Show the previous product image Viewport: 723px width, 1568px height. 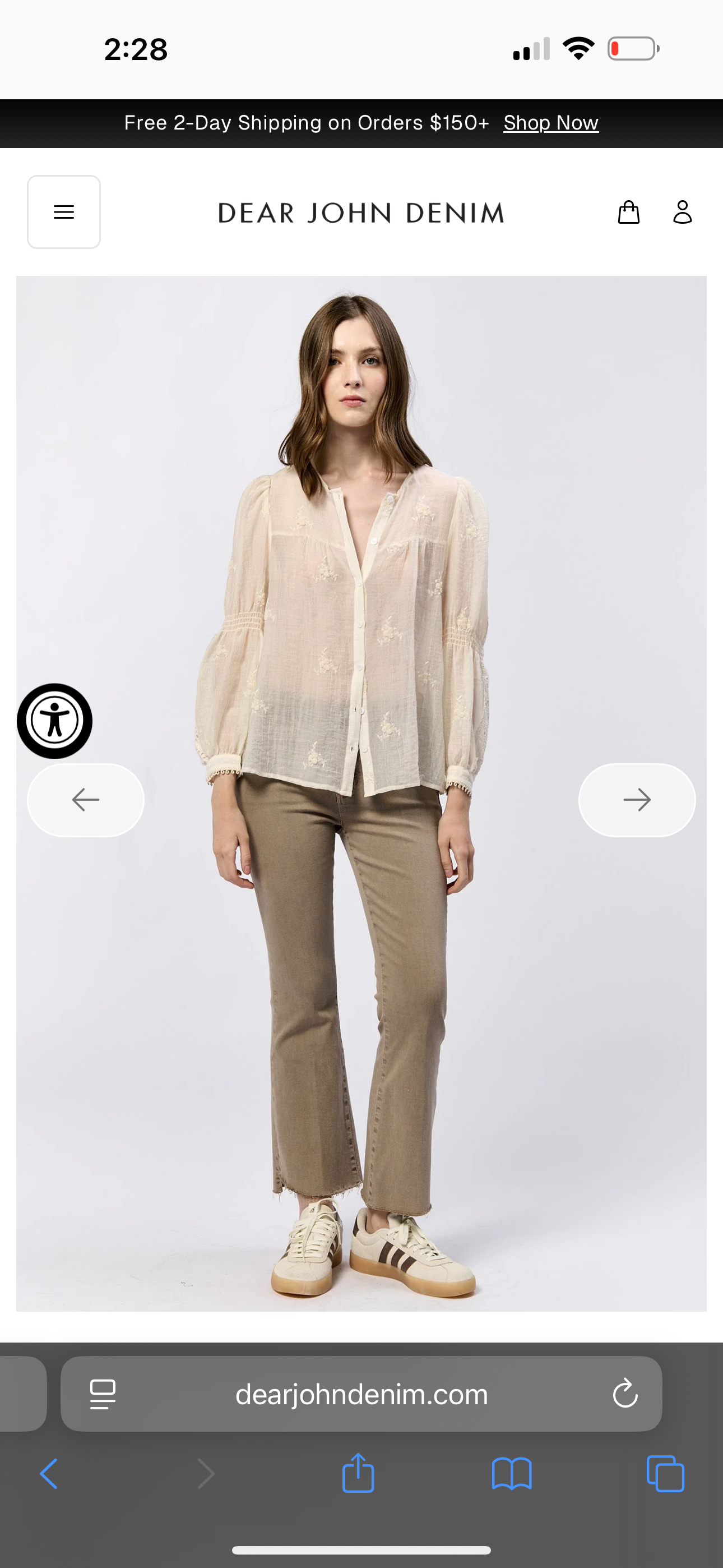coord(86,800)
